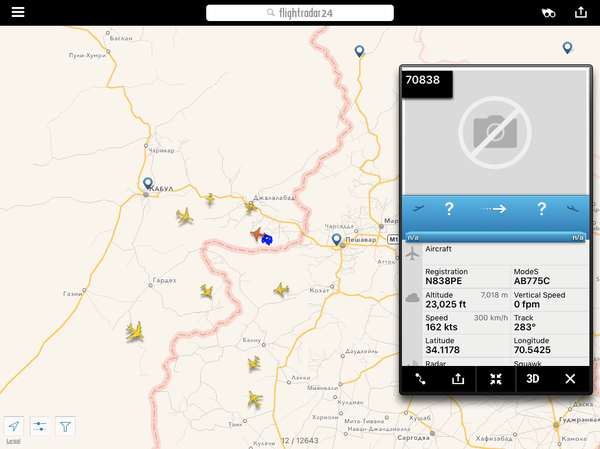The width and height of the screenshot is (600, 449).
Task: Open the hamburger menu
Action: click(x=19, y=13)
